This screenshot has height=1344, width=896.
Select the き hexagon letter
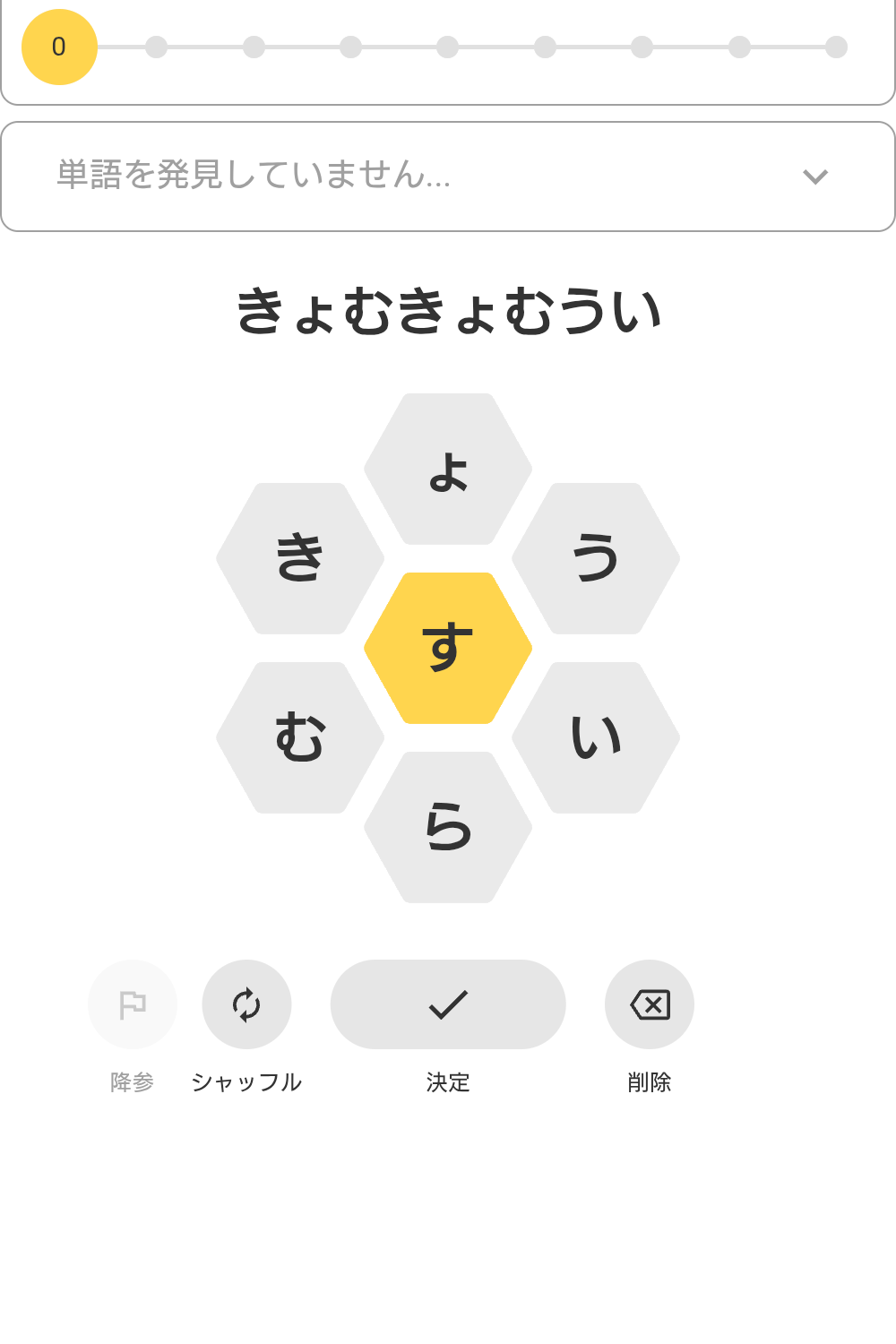coord(300,558)
